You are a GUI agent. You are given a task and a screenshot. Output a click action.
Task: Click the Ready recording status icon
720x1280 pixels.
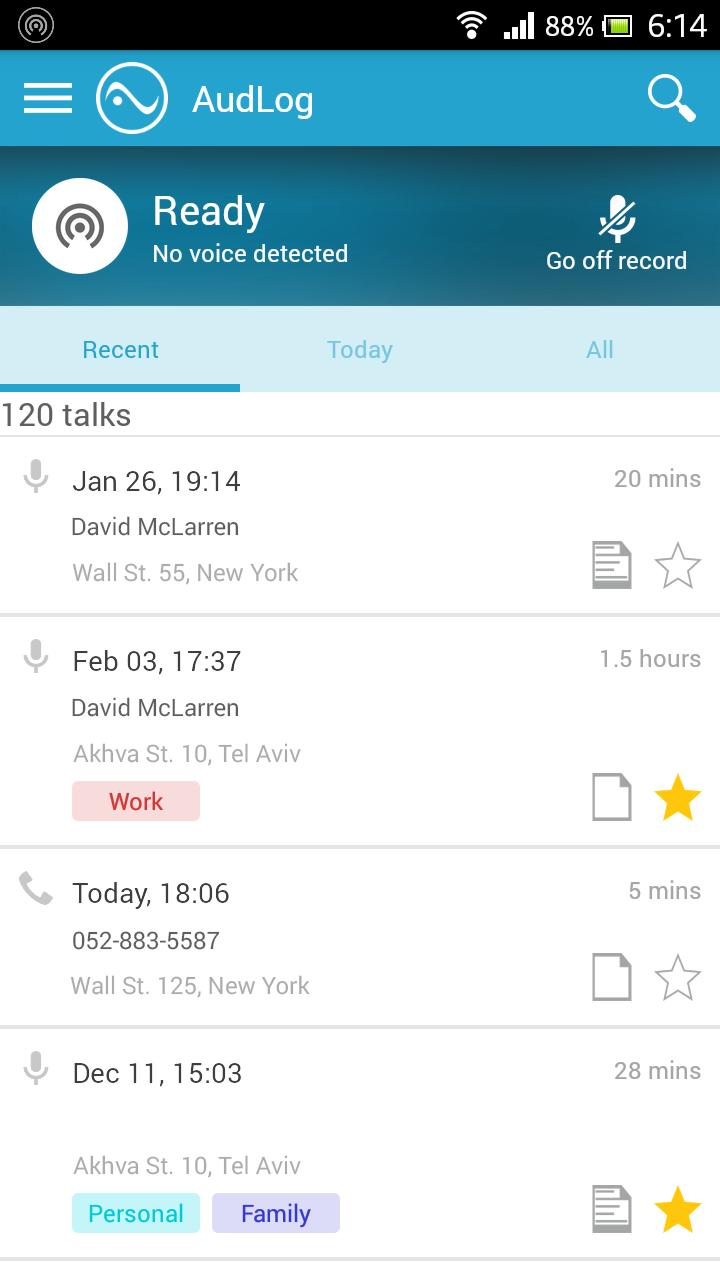tap(80, 226)
